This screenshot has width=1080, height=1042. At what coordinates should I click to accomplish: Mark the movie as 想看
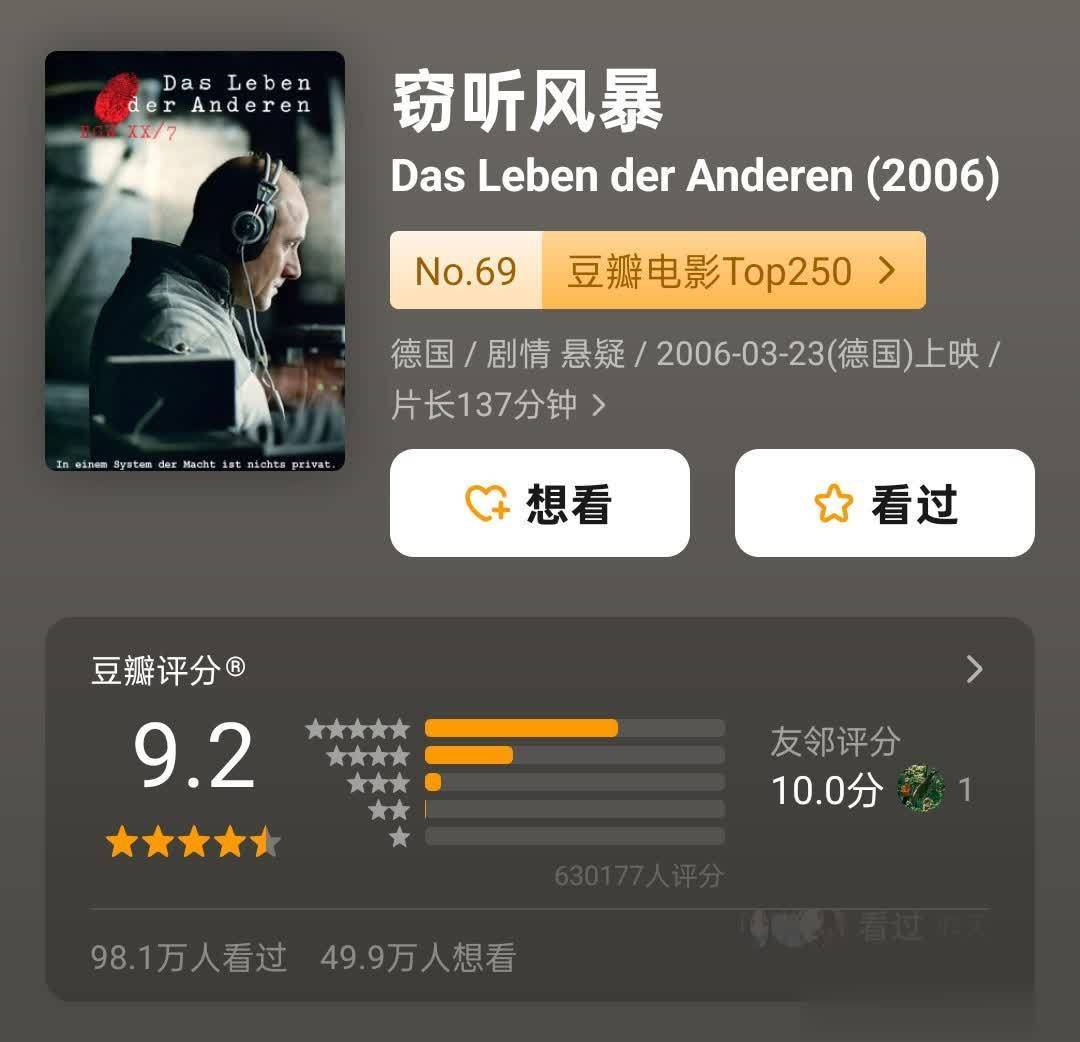click(x=539, y=503)
